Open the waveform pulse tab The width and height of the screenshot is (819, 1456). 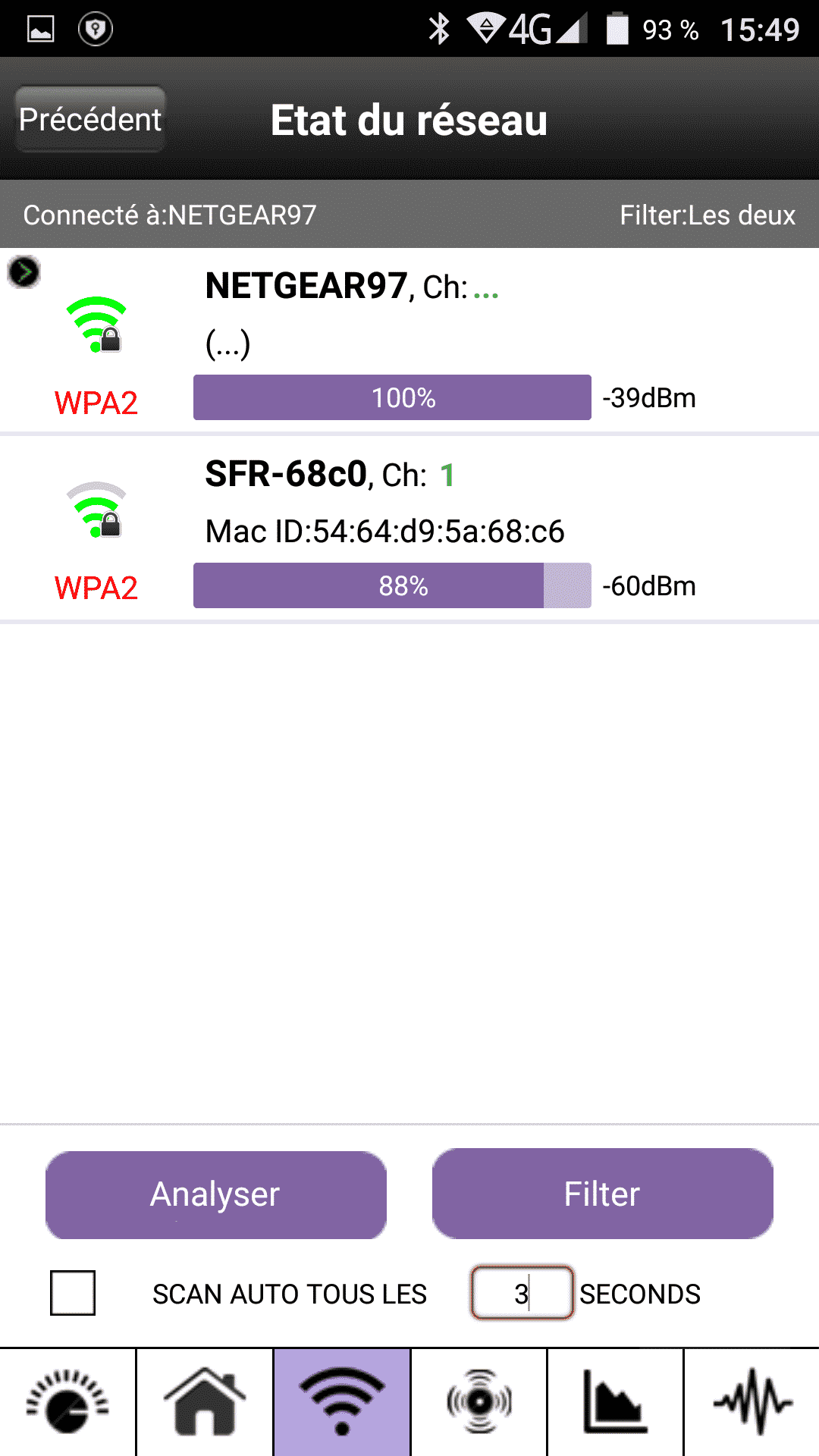point(752,1402)
